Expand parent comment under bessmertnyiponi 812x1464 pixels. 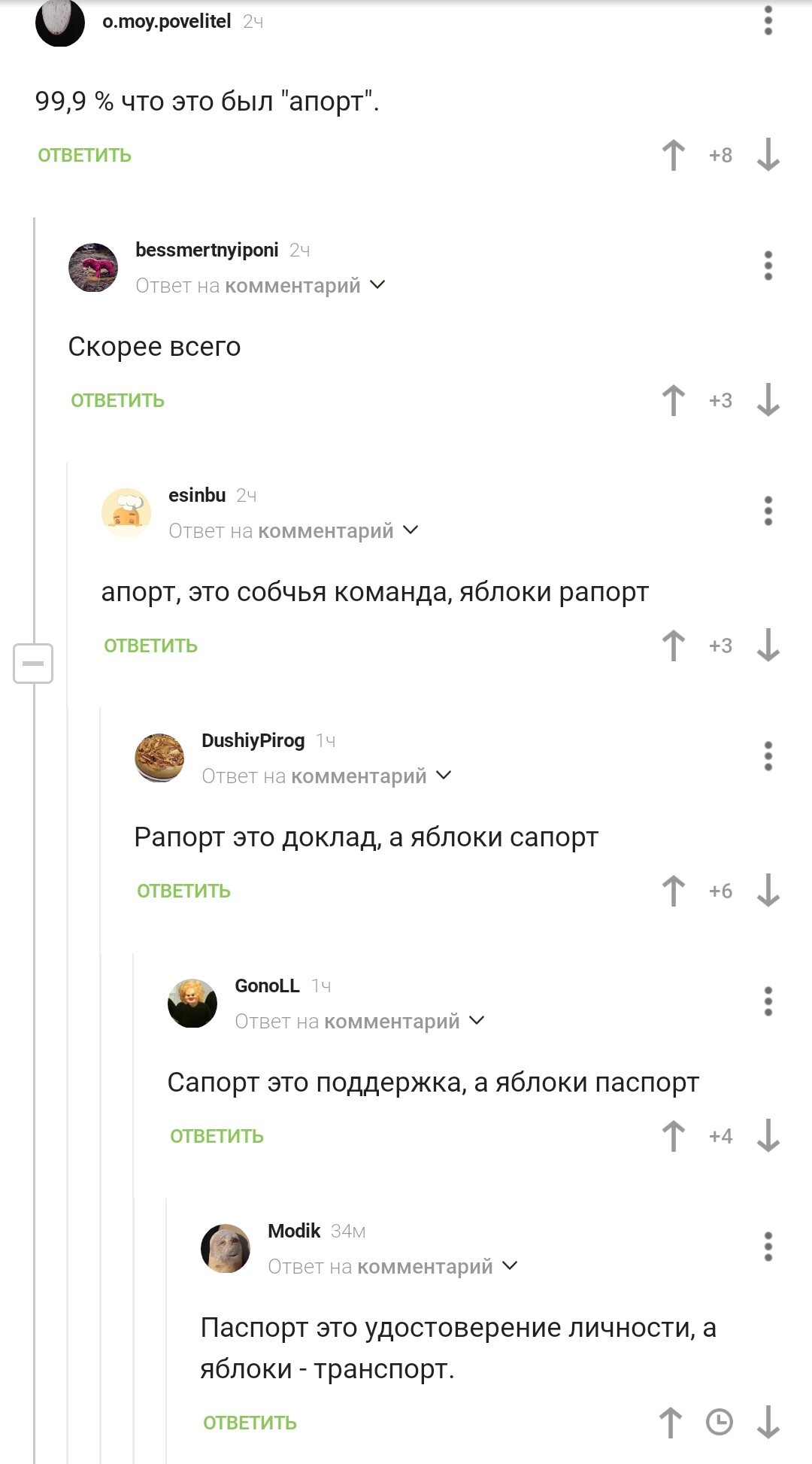[x=377, y=285]
